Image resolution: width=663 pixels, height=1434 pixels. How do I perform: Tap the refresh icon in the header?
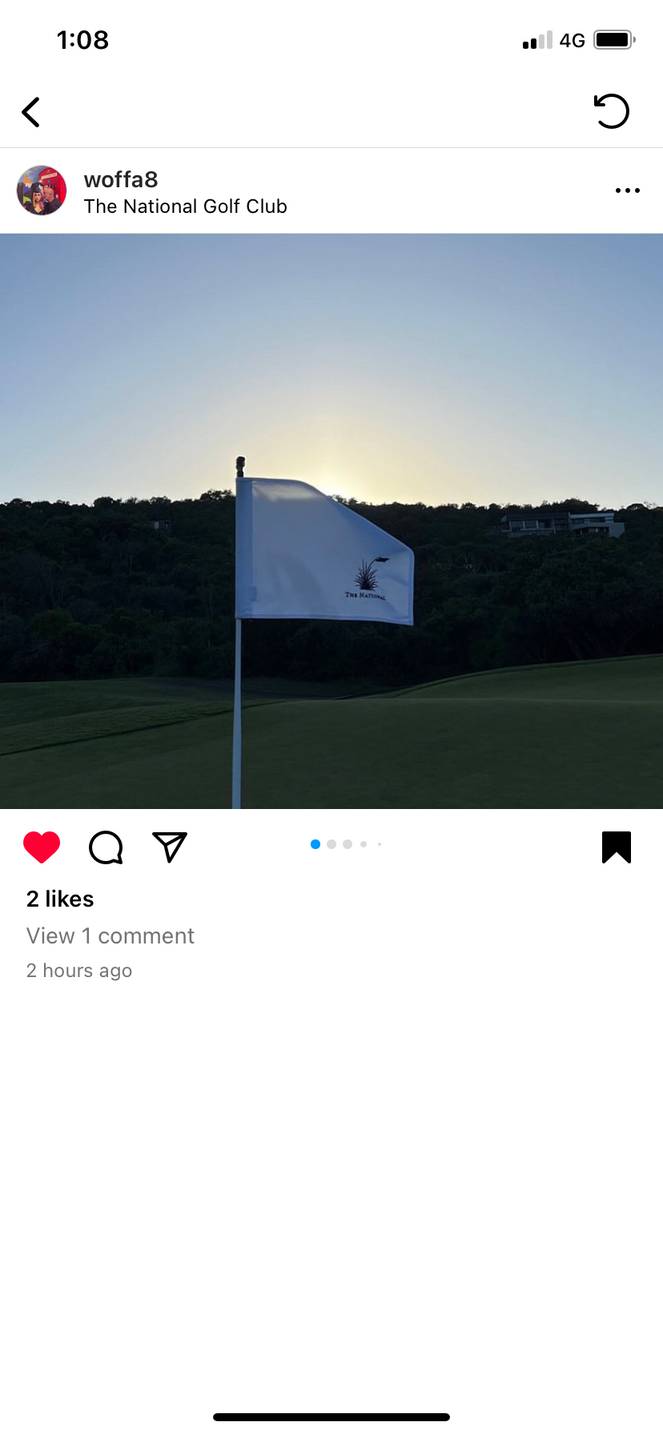coord(611,111)
